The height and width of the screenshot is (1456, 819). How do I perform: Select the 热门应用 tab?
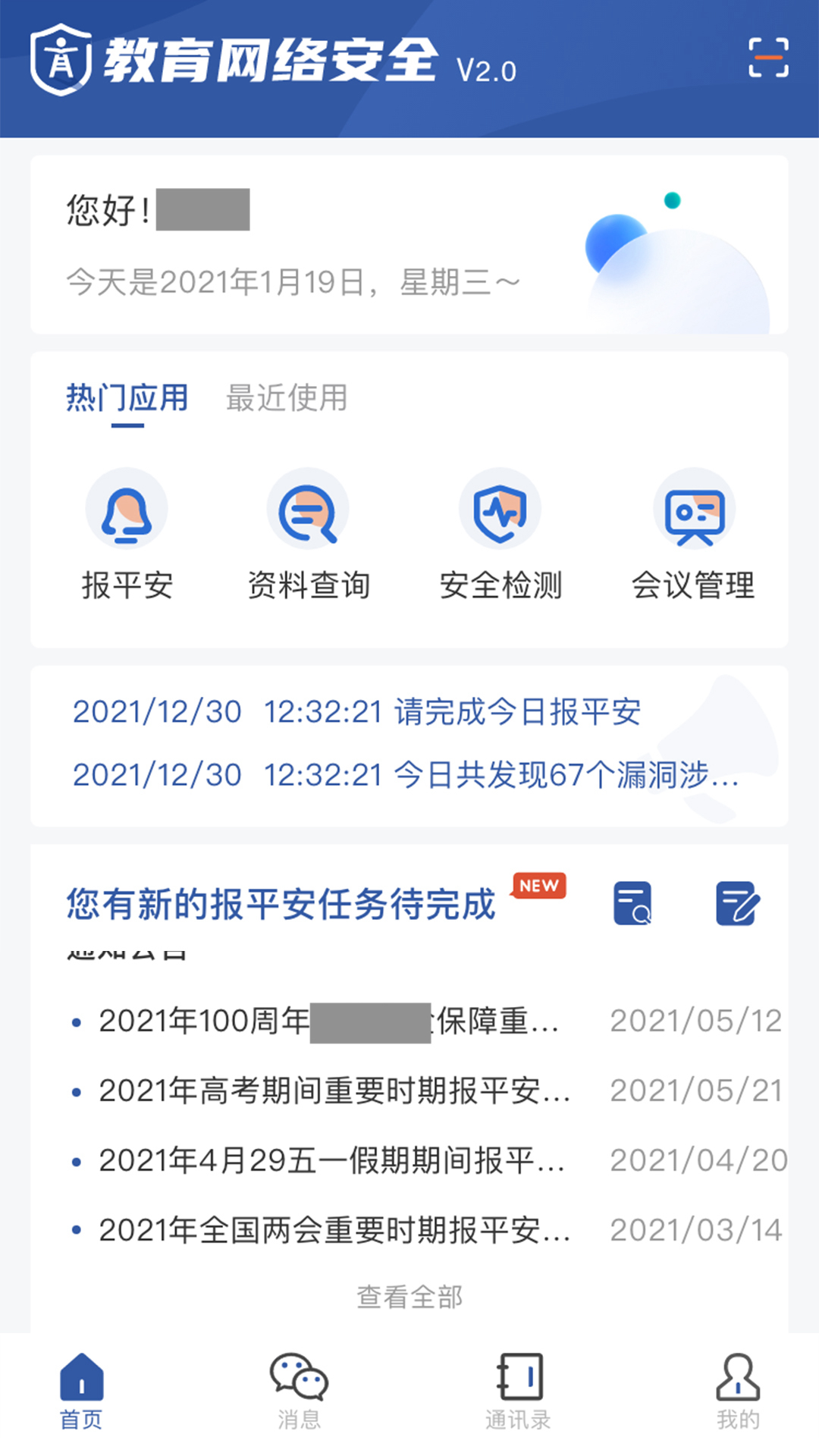click(x=127, y=398)
